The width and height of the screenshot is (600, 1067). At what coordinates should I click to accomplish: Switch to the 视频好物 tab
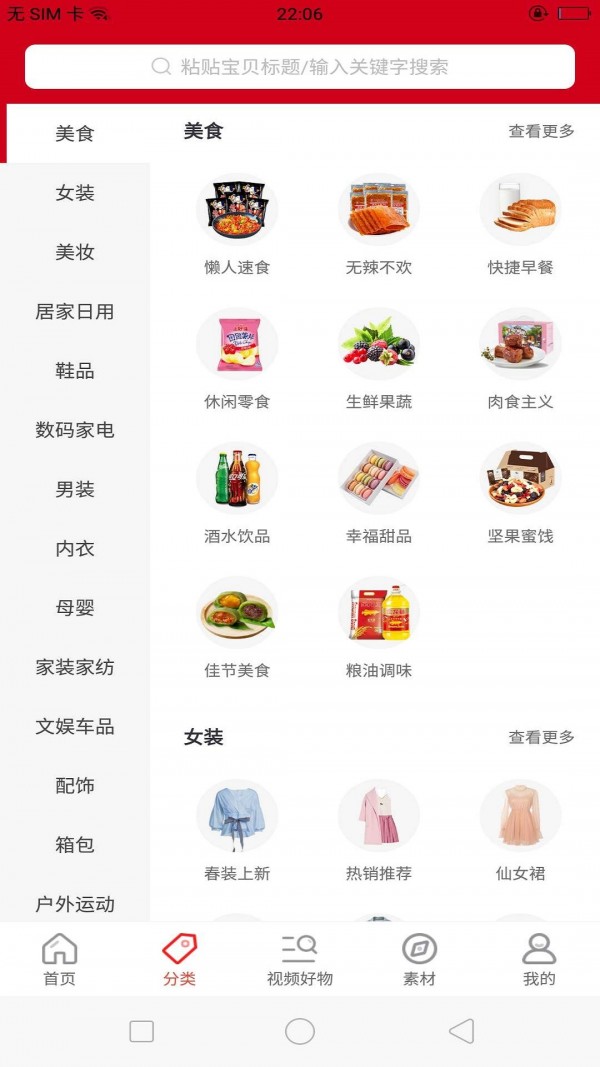click(299, 960)
